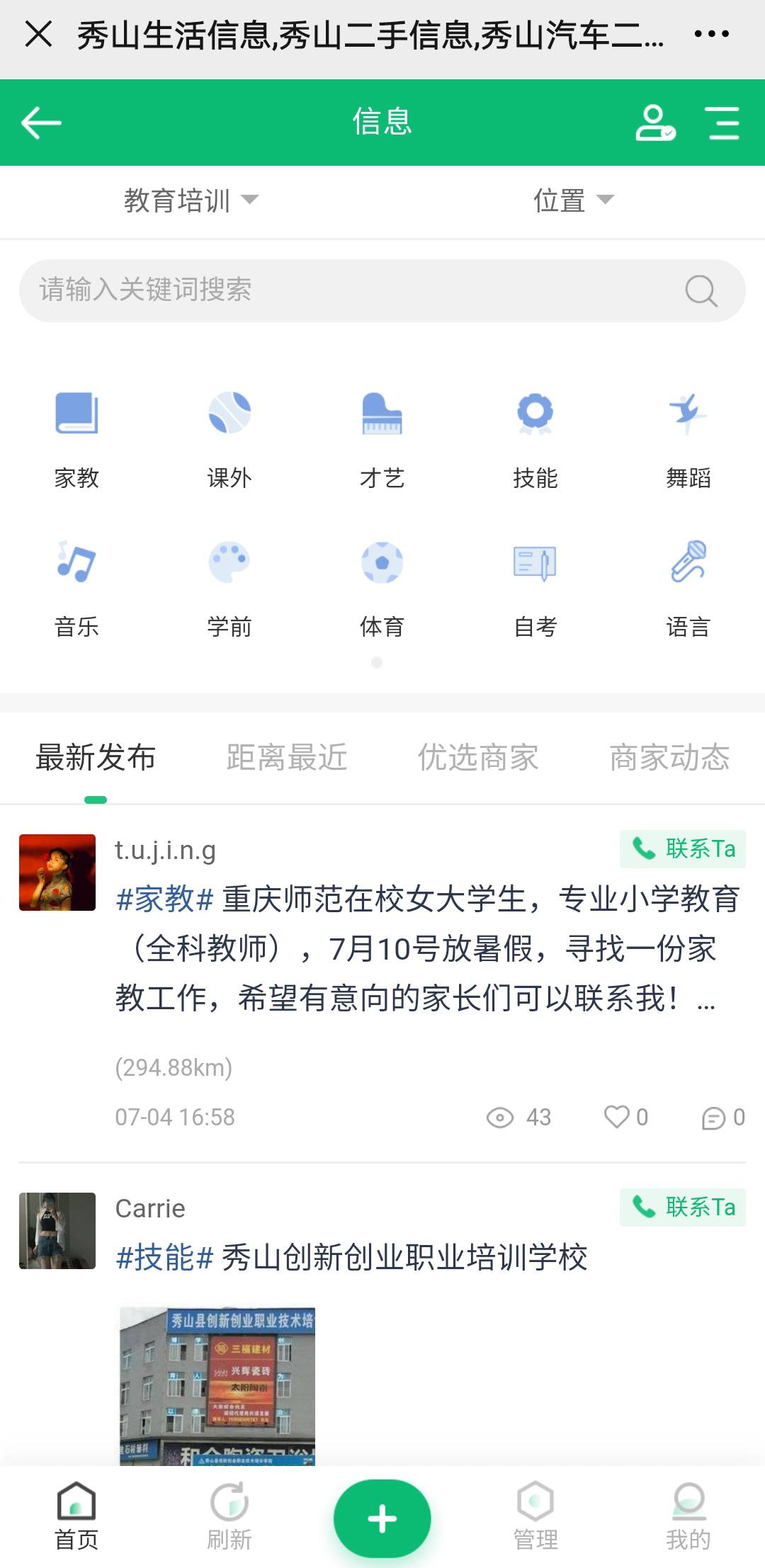Open the three-dot overflow menu
Screen dimensions: 765x1568
tap(711, 34)
